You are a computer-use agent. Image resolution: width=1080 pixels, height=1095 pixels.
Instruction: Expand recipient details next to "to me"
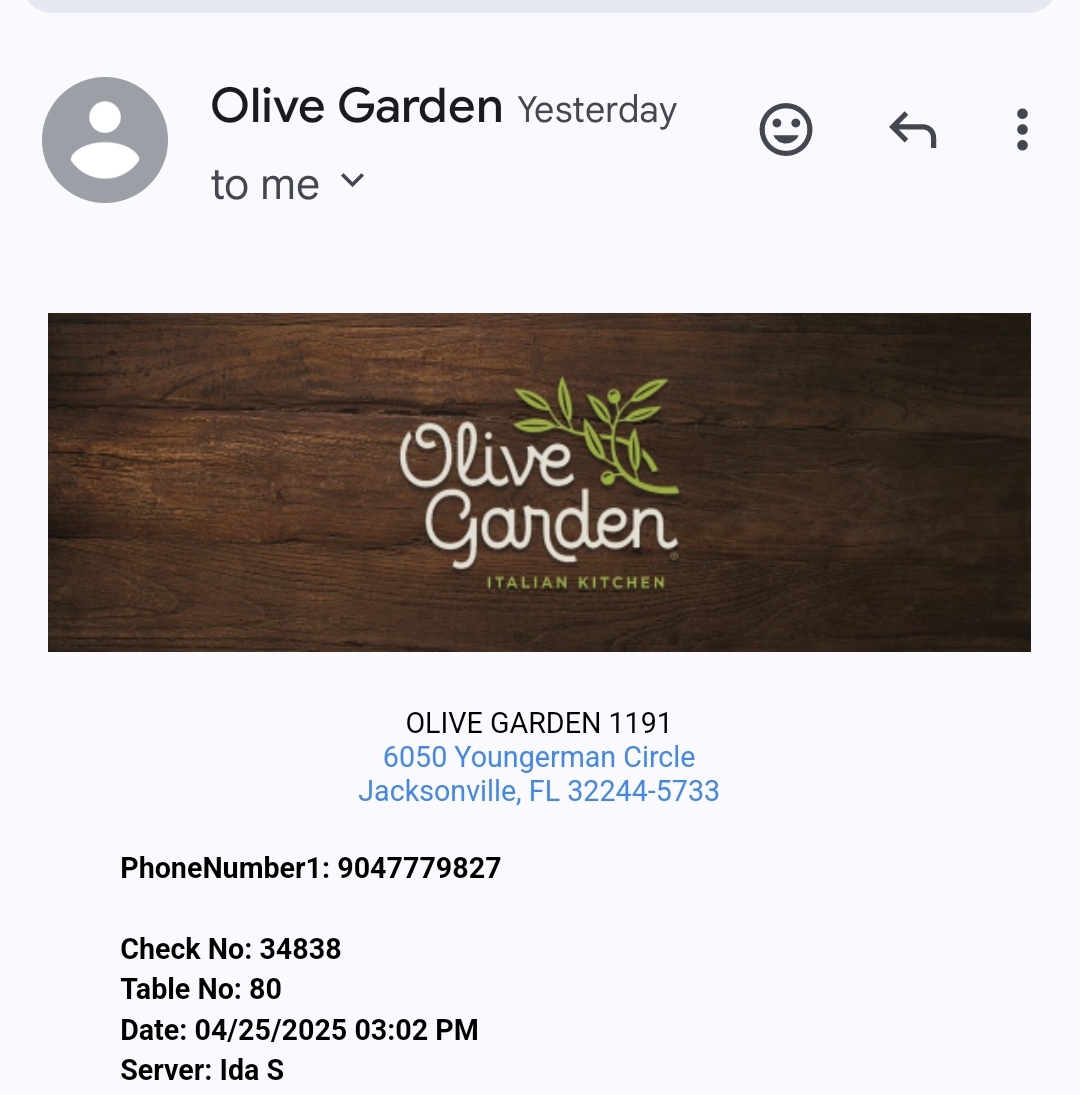(x=352, y=181)
